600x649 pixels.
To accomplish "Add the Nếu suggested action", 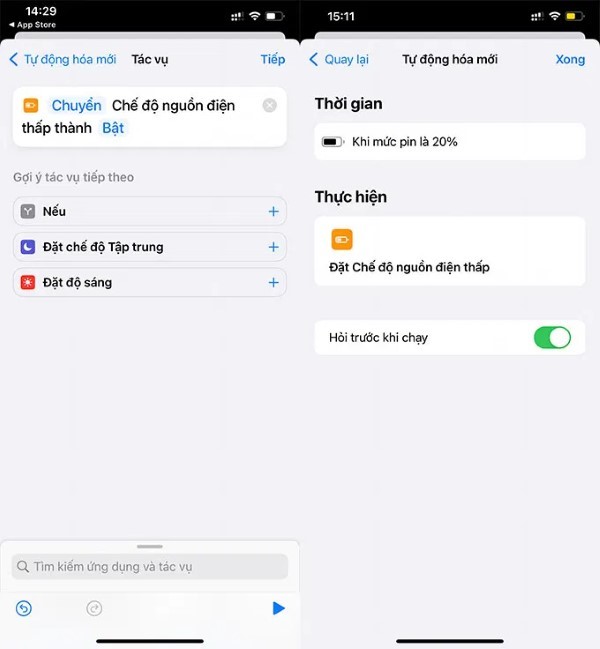I will coord(273,212).
